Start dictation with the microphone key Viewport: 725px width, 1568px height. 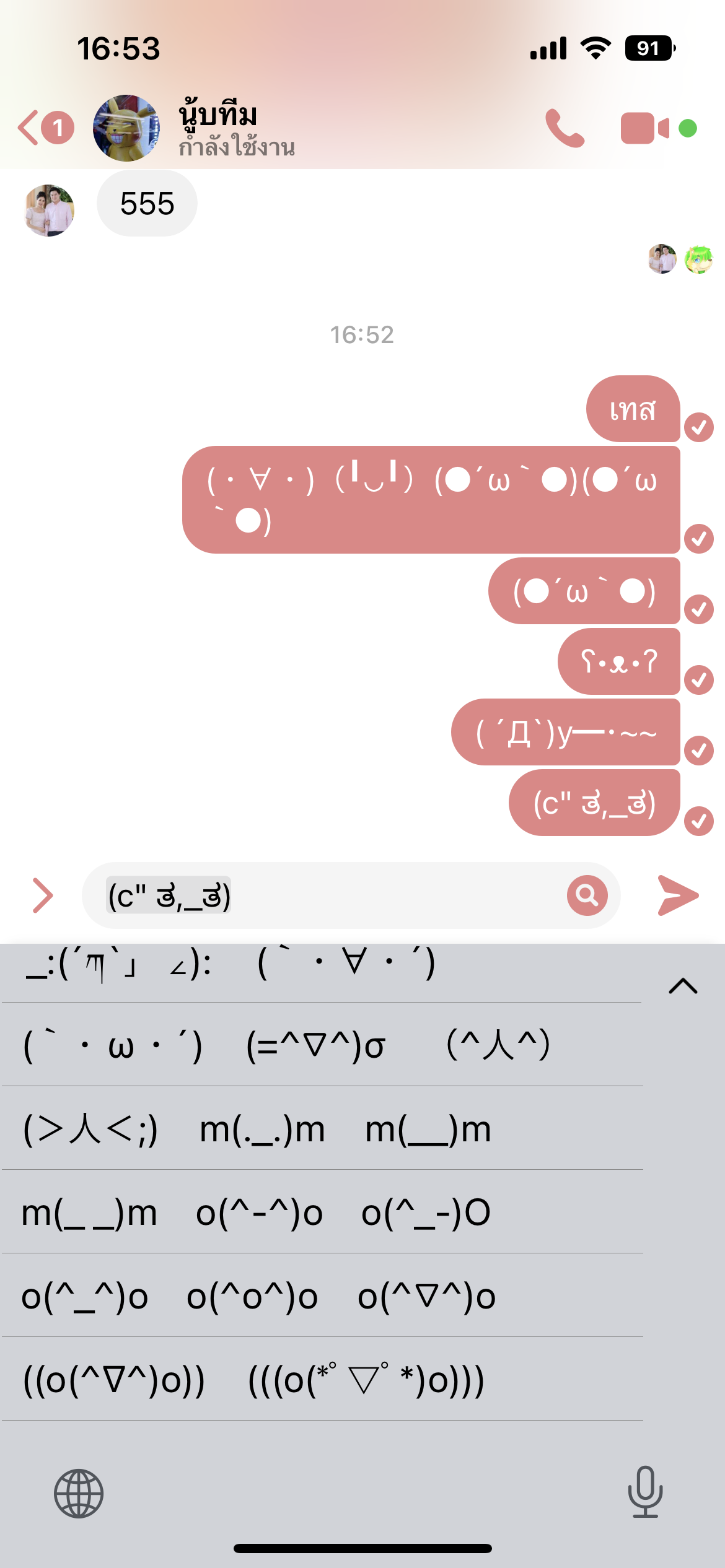coord(645,1492)
